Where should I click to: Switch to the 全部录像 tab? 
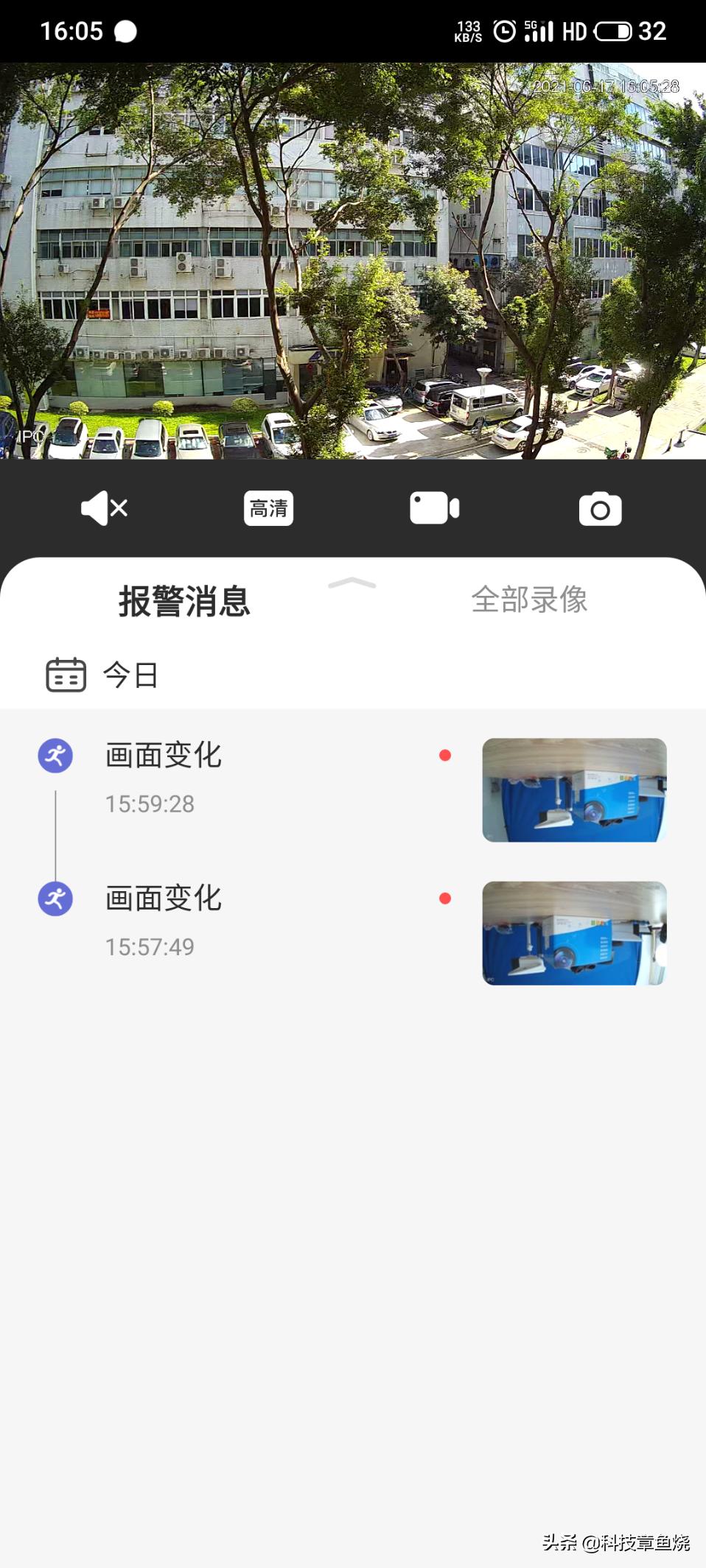click(530, 600)
